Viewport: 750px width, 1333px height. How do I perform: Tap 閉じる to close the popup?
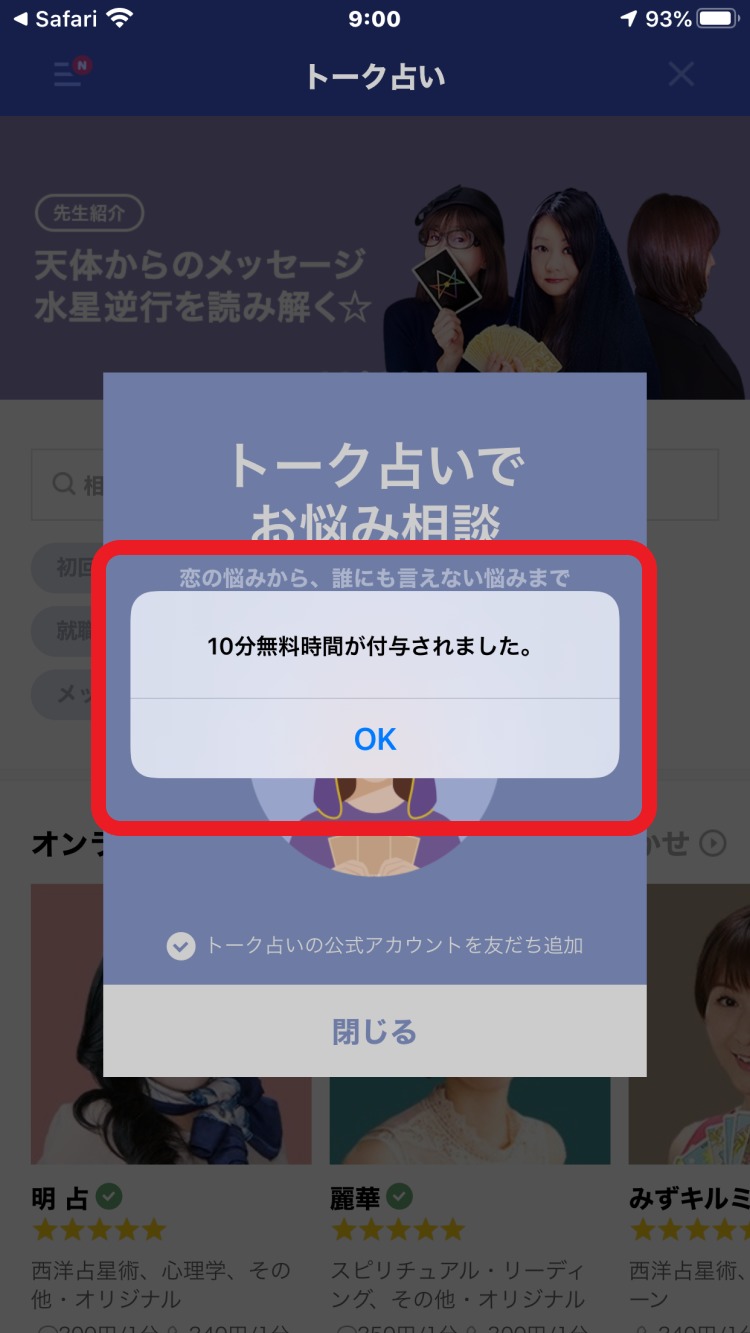pyautogui.click(x=374, y=1031)
